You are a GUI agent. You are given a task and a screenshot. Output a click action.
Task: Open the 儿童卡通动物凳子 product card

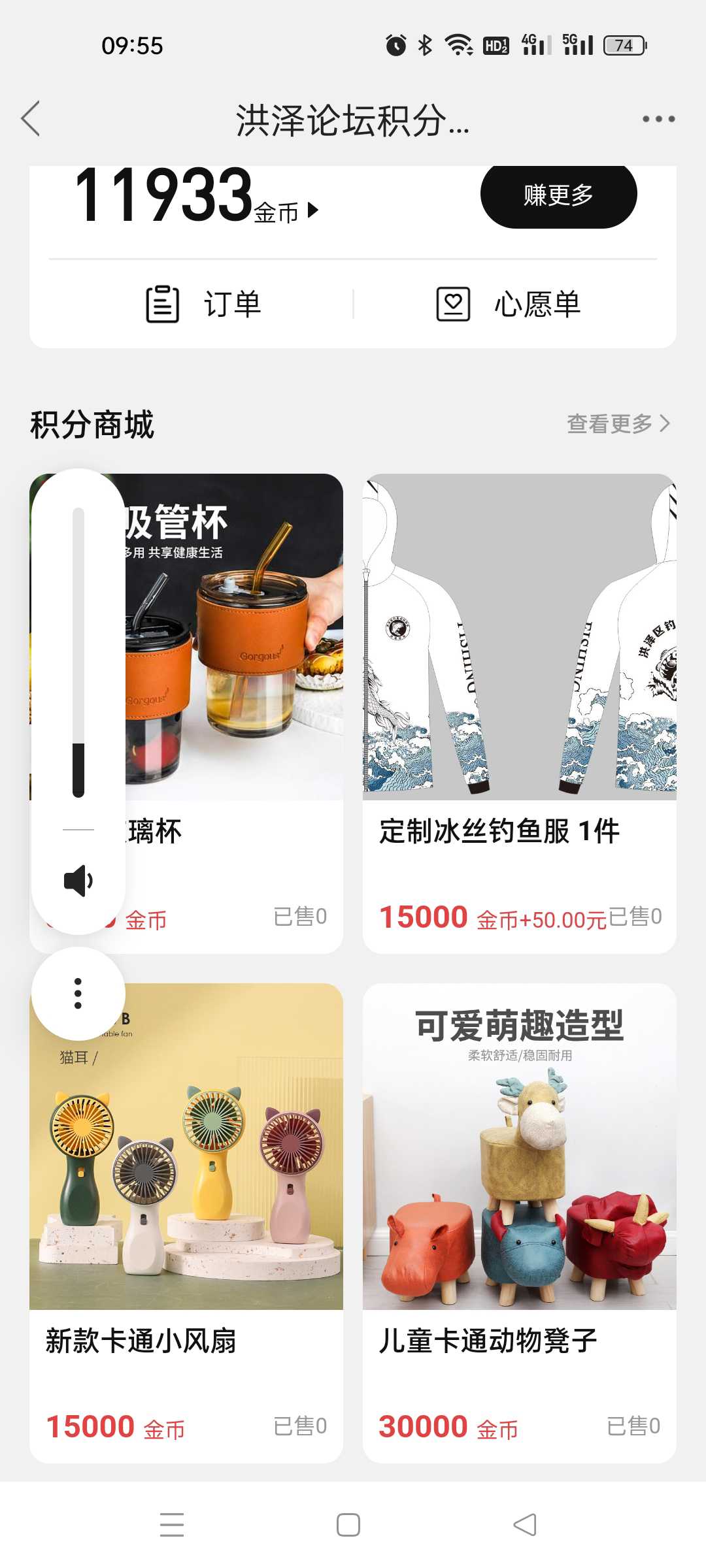[520, 1223]
